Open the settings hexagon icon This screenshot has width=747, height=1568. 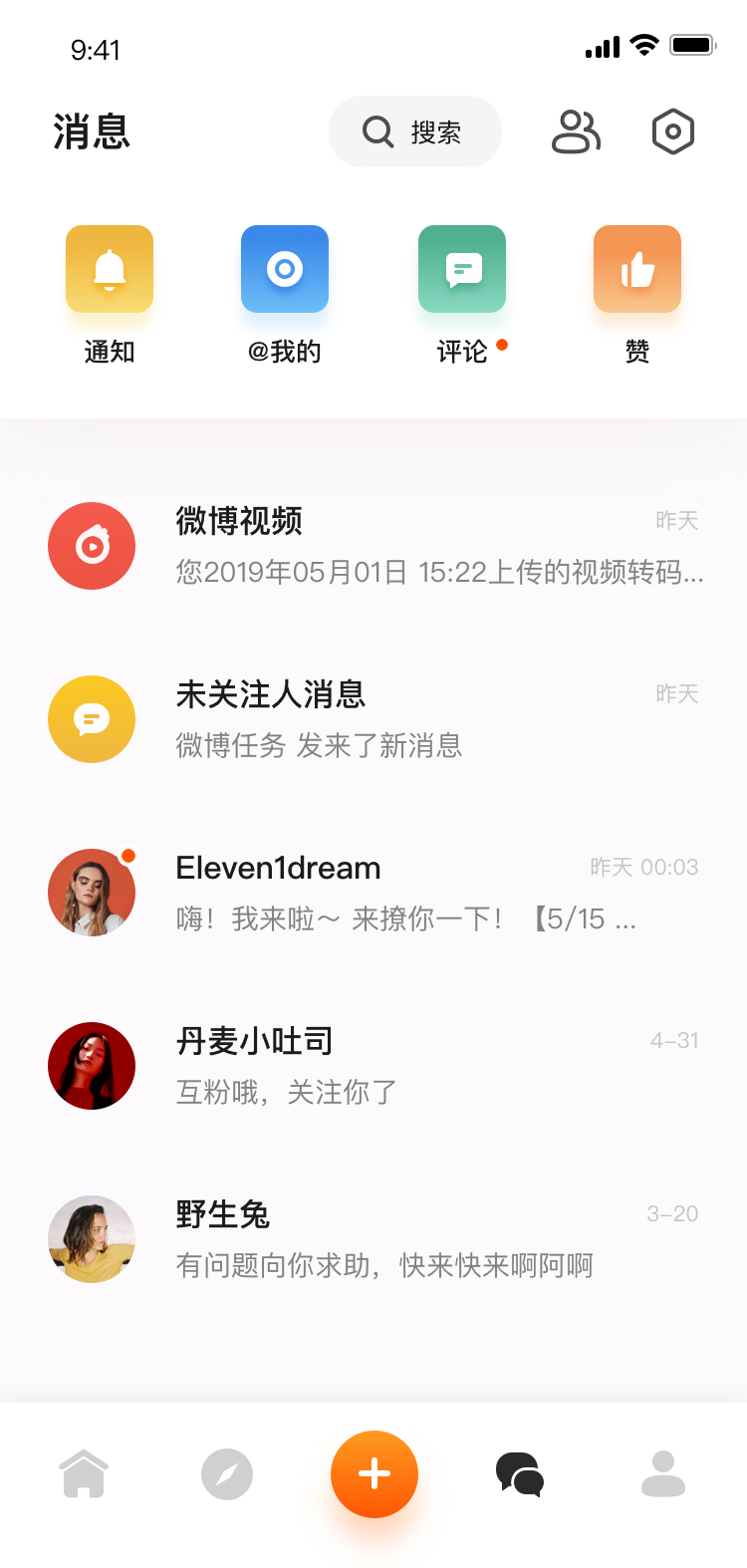click(x=672, y=131)
